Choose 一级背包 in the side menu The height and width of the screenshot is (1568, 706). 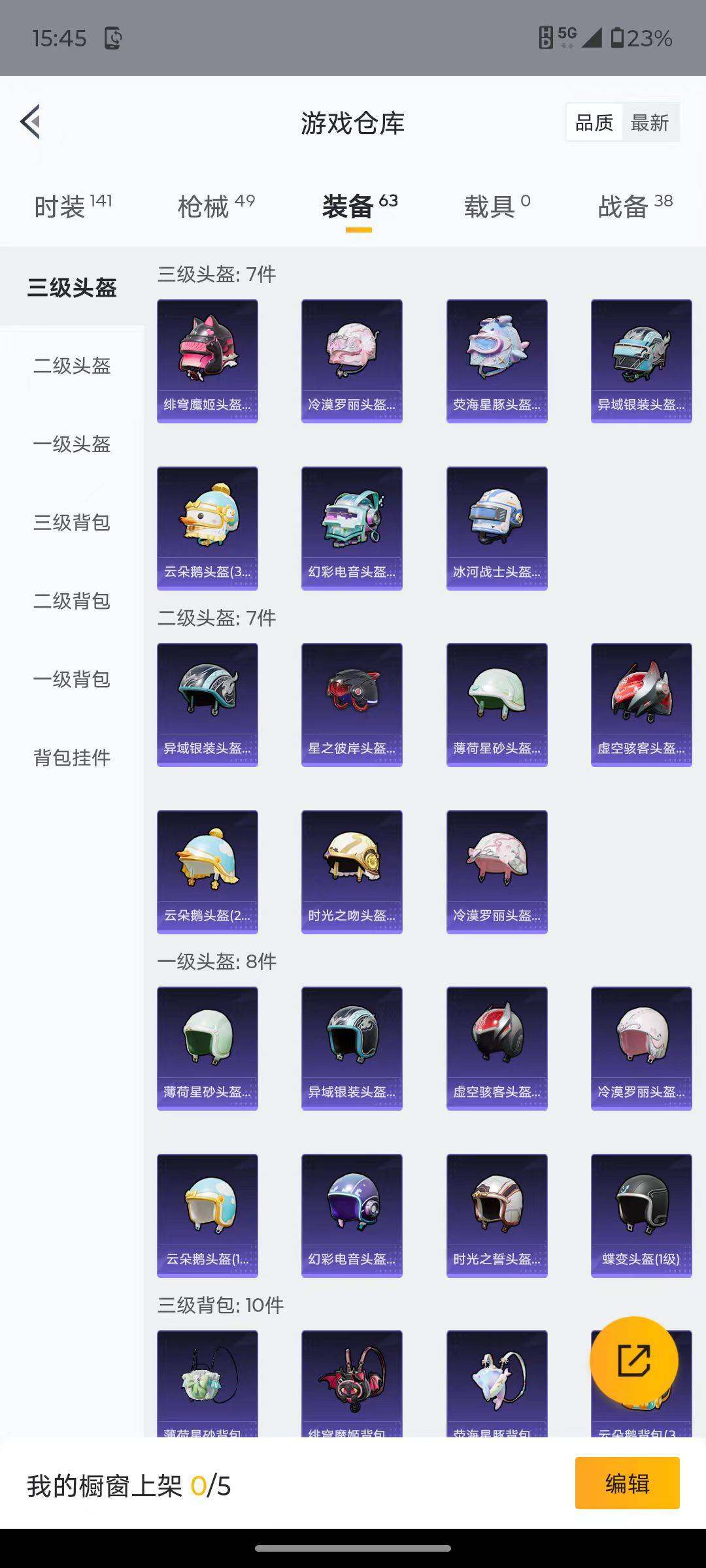pyautogui.click(x=72, y=679)
